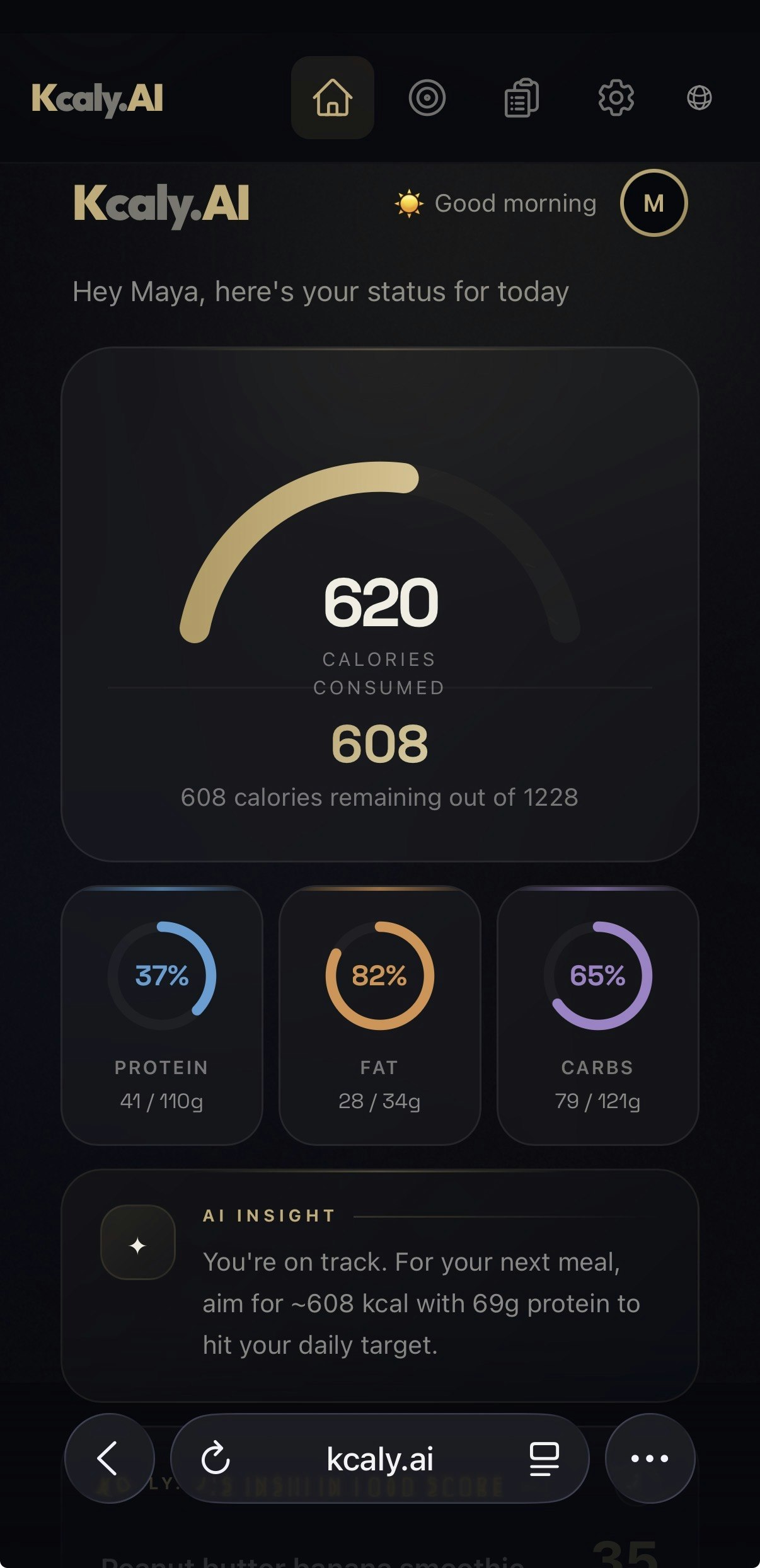Open the settings gear
This screenshot has width=760, height=1568.
(616, 98)
